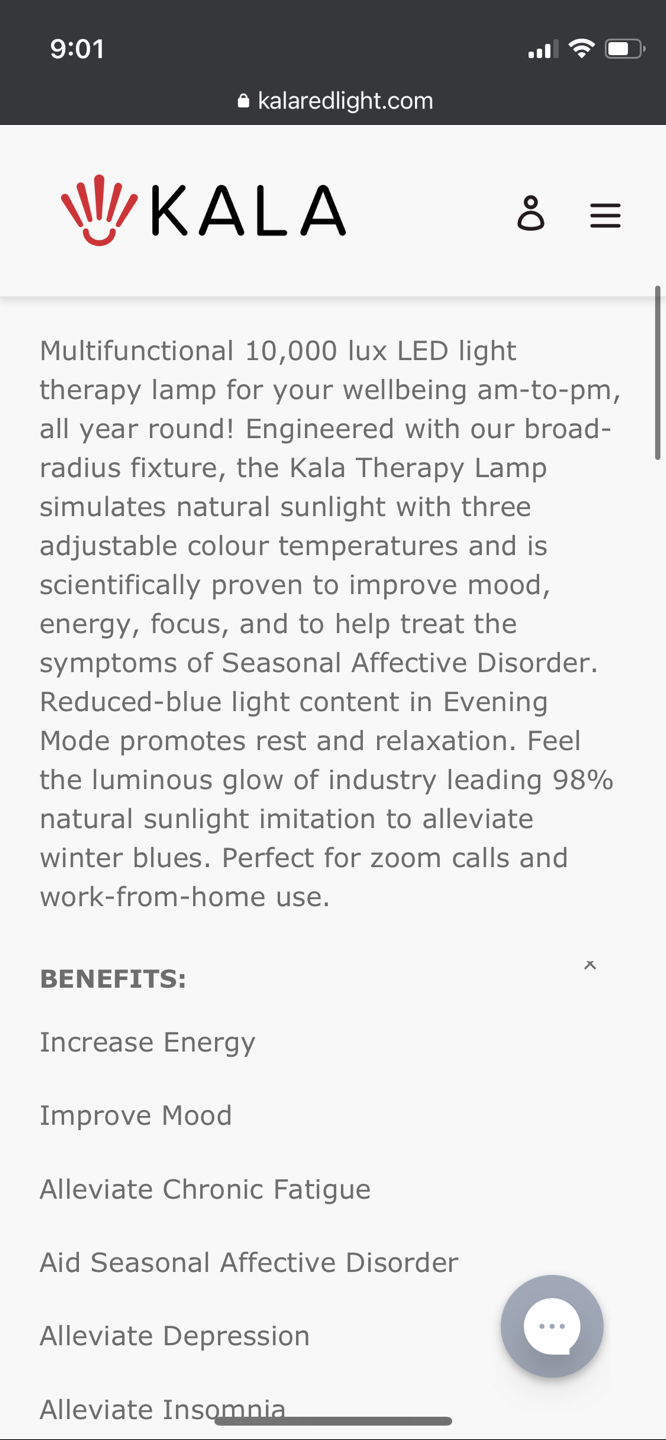Open the chat support bubble
The image size is (666, 1440).
[552, 1326]
